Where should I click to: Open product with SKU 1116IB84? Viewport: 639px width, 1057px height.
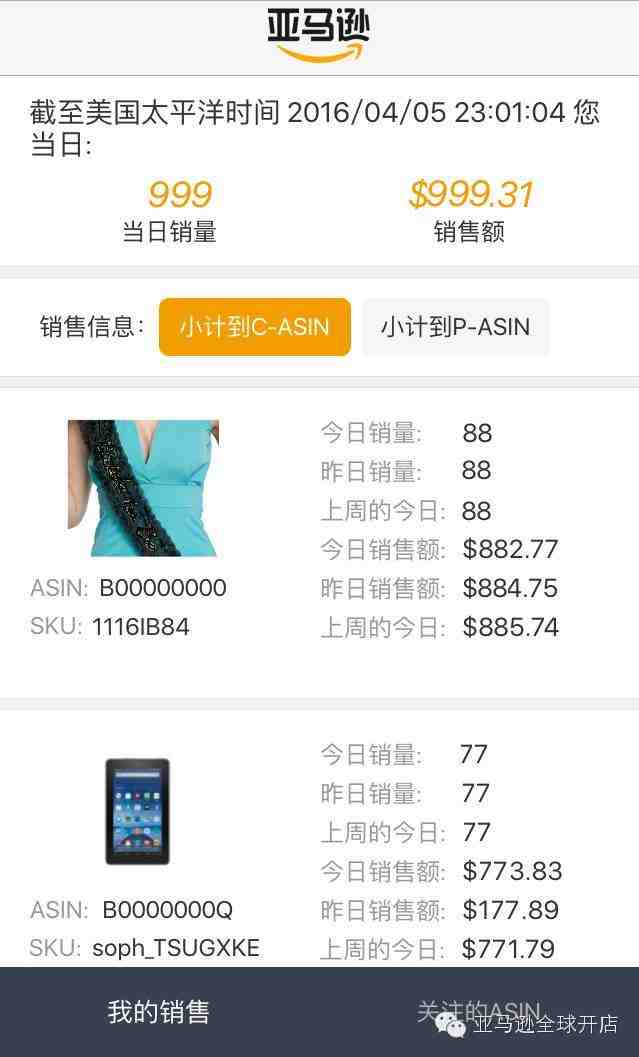click(142, 488)
